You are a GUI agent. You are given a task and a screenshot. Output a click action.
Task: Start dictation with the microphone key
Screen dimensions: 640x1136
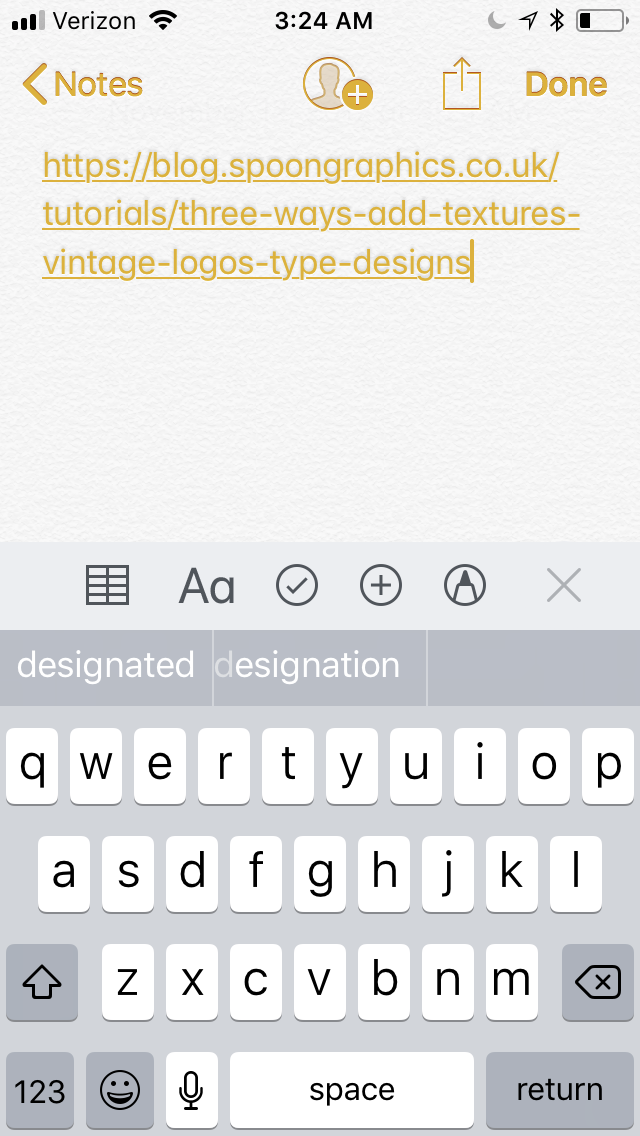pyautogui.click(x=192, y=1090)
